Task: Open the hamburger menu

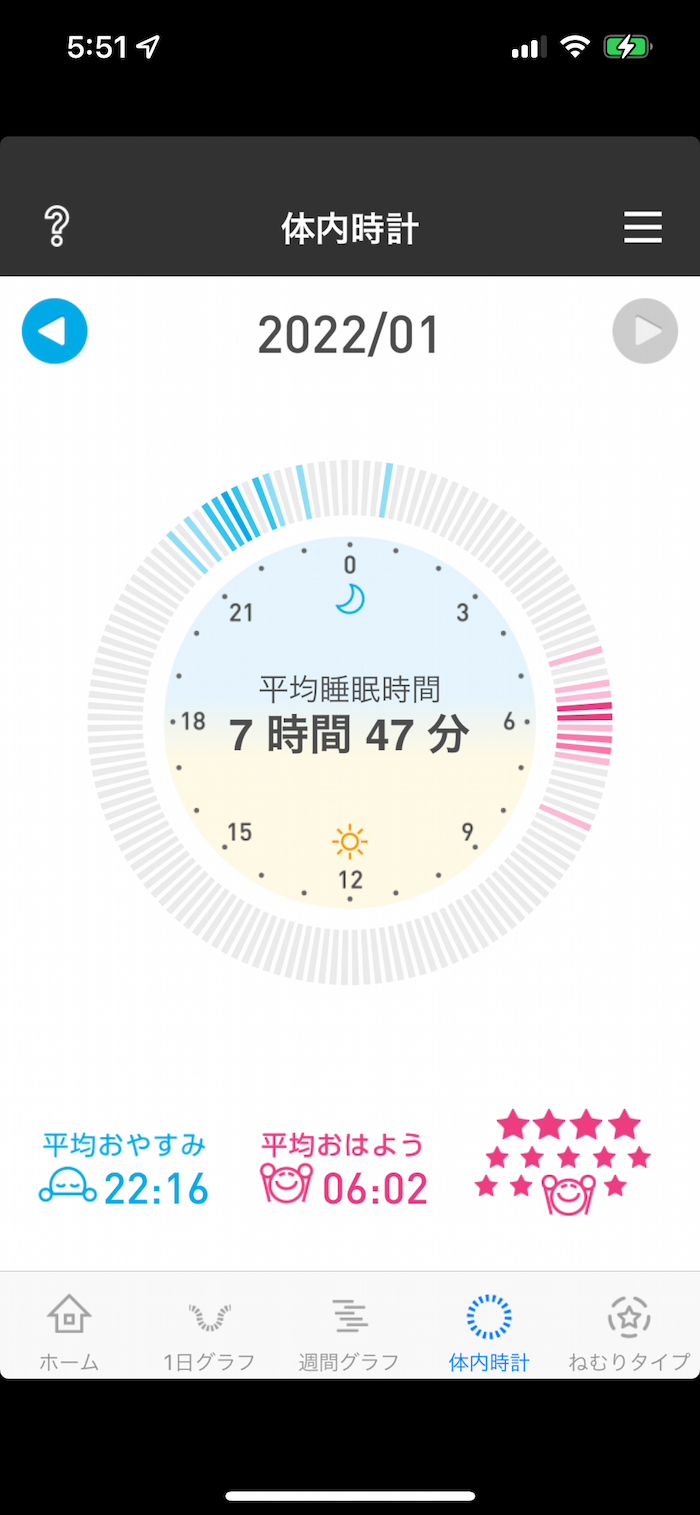Action: coord(643,228)
